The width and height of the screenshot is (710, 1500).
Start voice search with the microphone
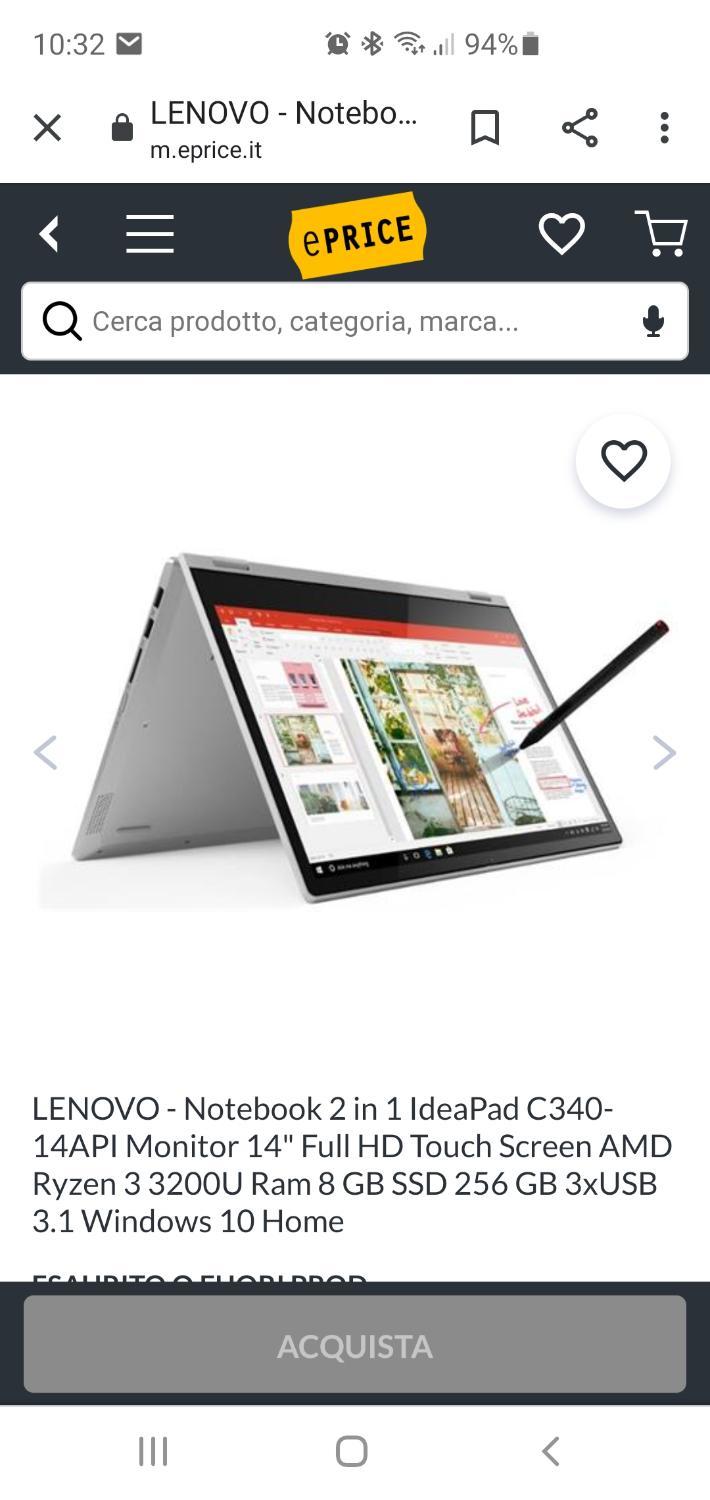coord(653,321)
